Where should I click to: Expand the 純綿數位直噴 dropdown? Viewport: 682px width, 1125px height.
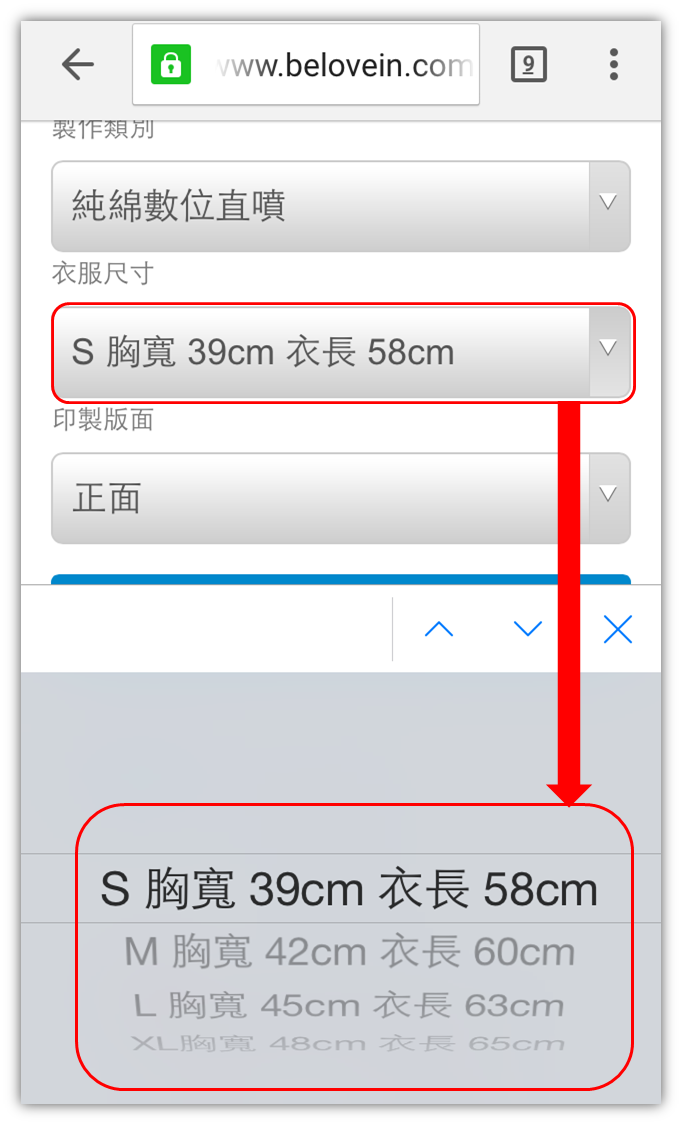(x=341, y=206)
